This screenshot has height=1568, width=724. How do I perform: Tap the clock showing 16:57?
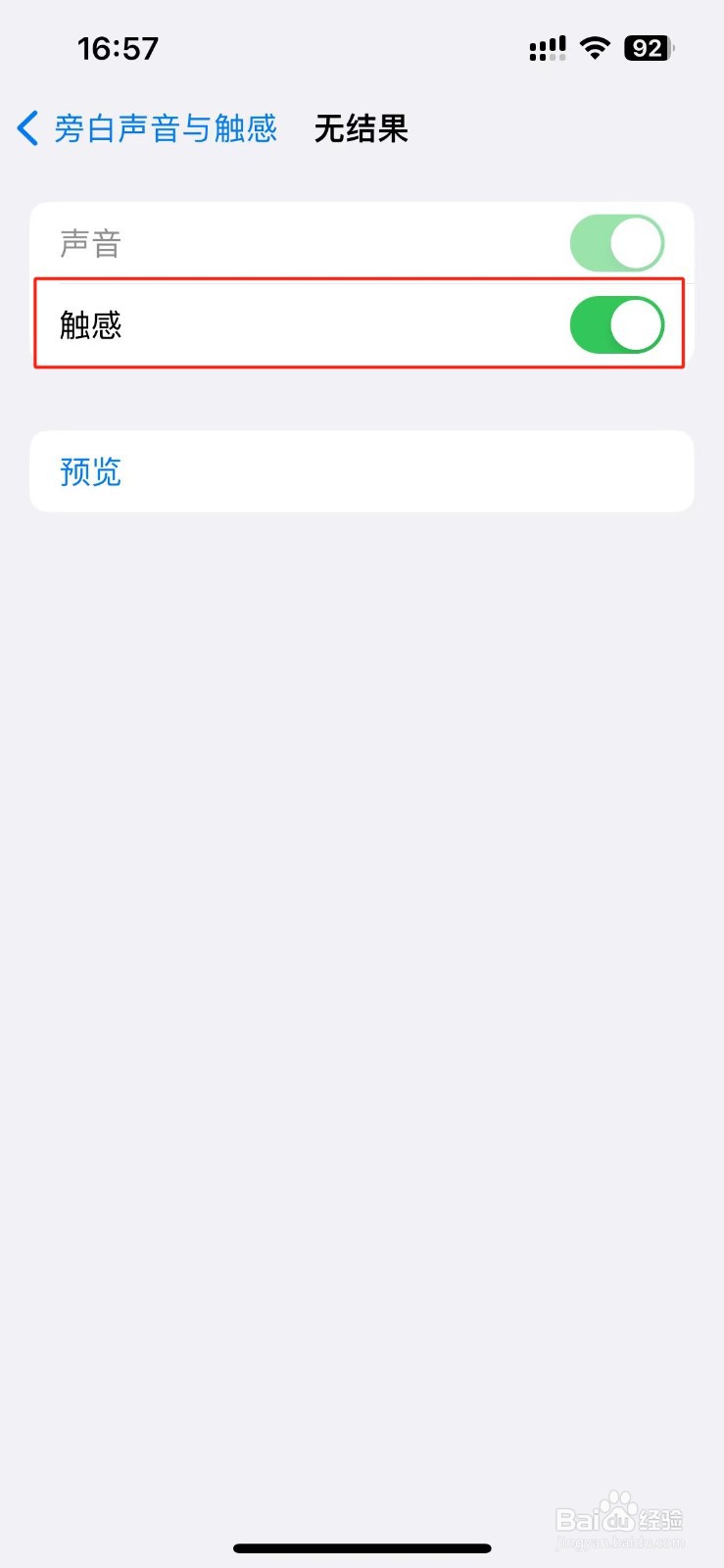[x=118, y=47]
